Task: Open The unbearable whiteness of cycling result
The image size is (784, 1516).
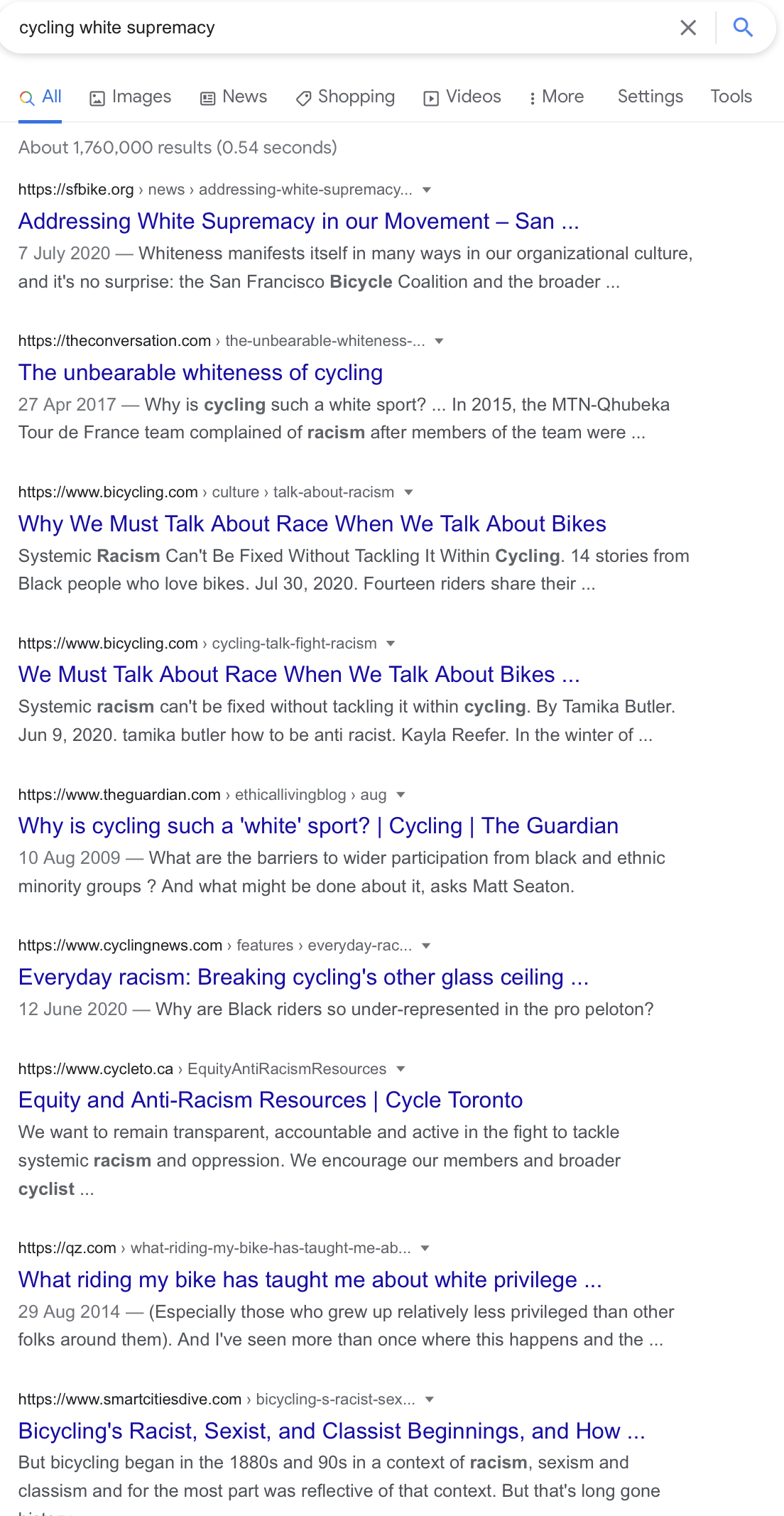Action: (x=201, y=373)
